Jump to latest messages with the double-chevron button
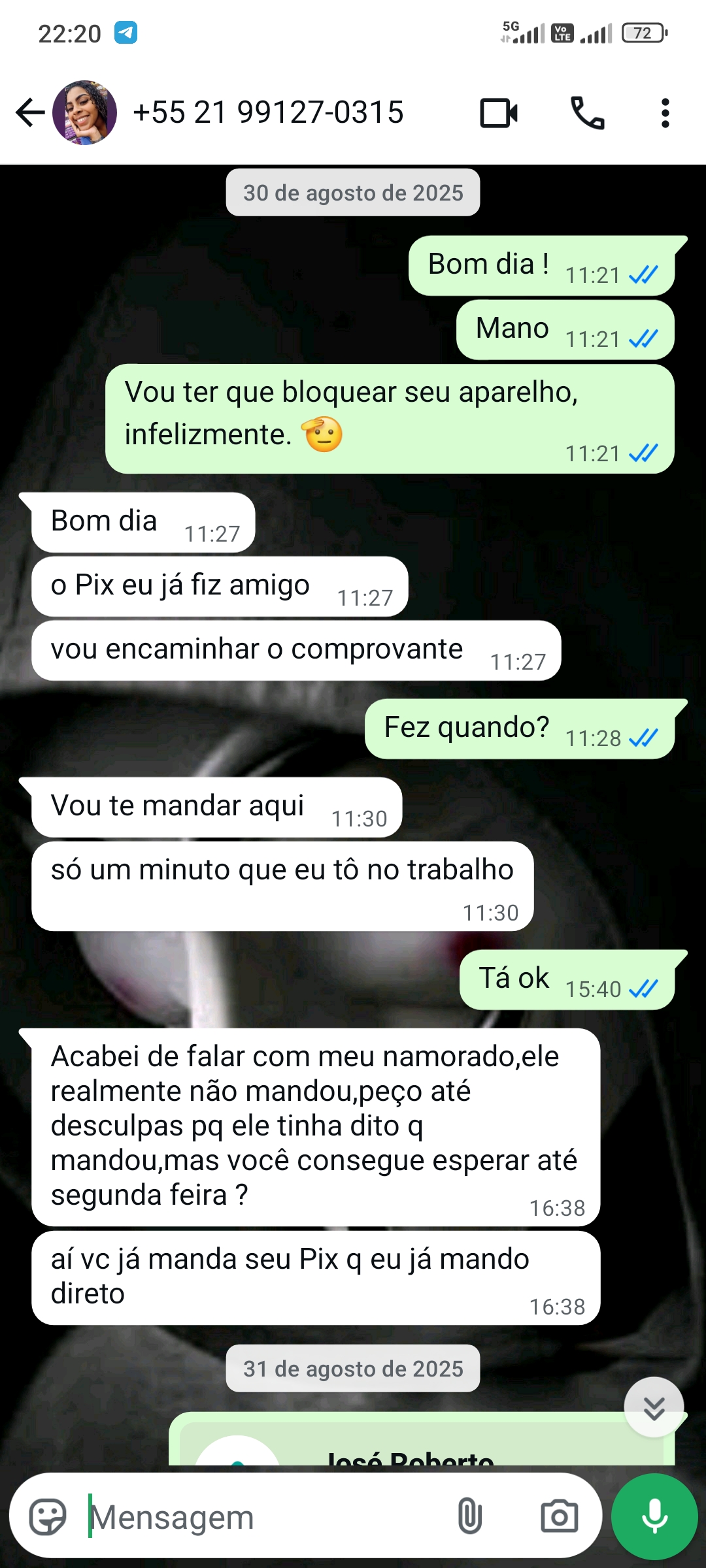Screen dimensions: 706x1568 click(654, 1407)
